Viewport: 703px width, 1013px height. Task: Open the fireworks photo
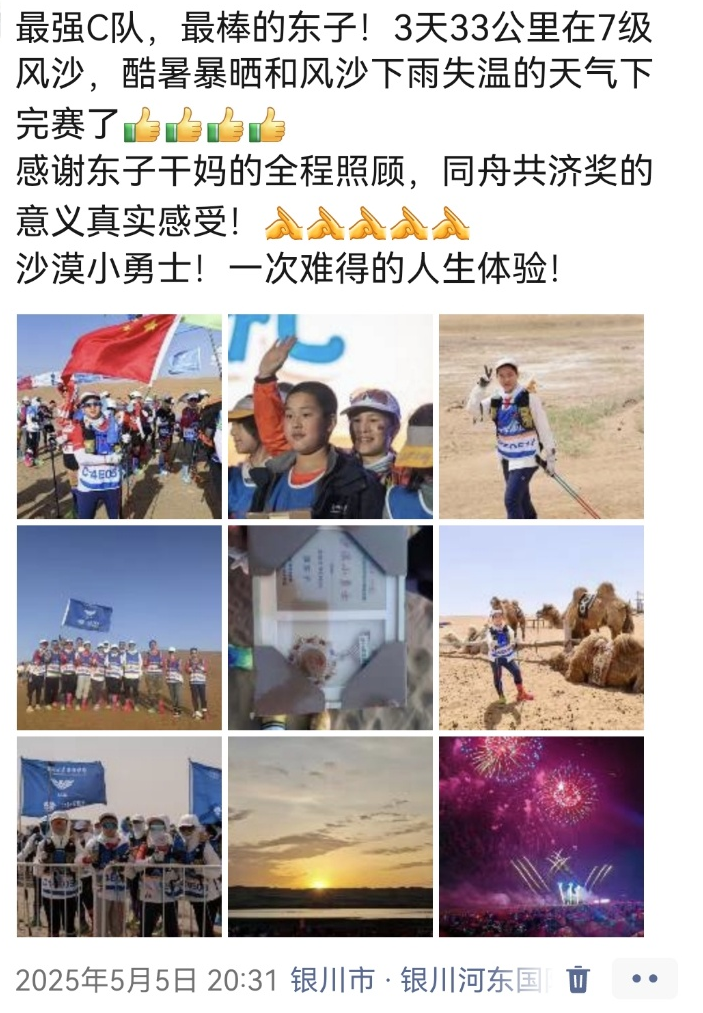pos(541,837)
